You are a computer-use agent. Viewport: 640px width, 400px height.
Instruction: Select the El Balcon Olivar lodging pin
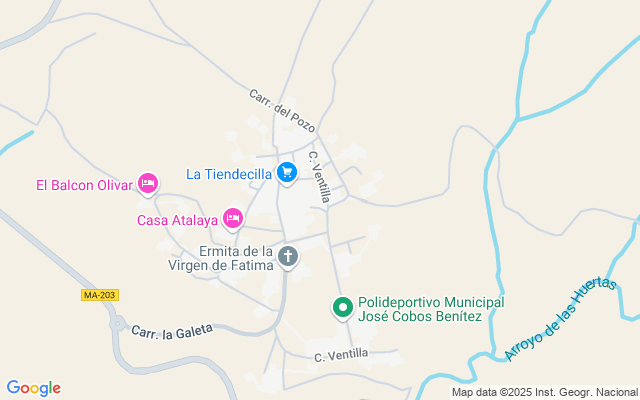coord(148,183)
